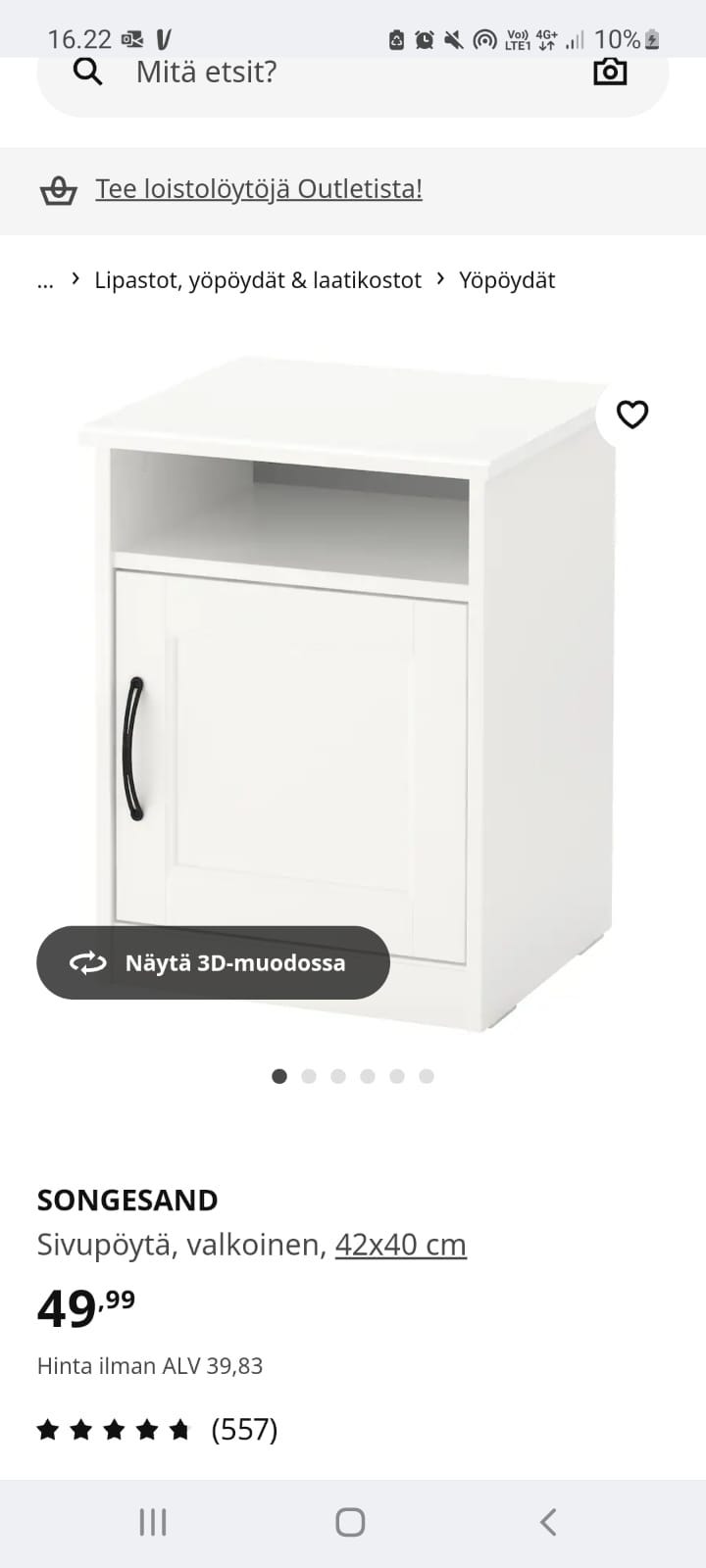Open the camera visual search icon
Image resolution: width=706 pixels, height=1568 pixels.
tap(610, 72)
